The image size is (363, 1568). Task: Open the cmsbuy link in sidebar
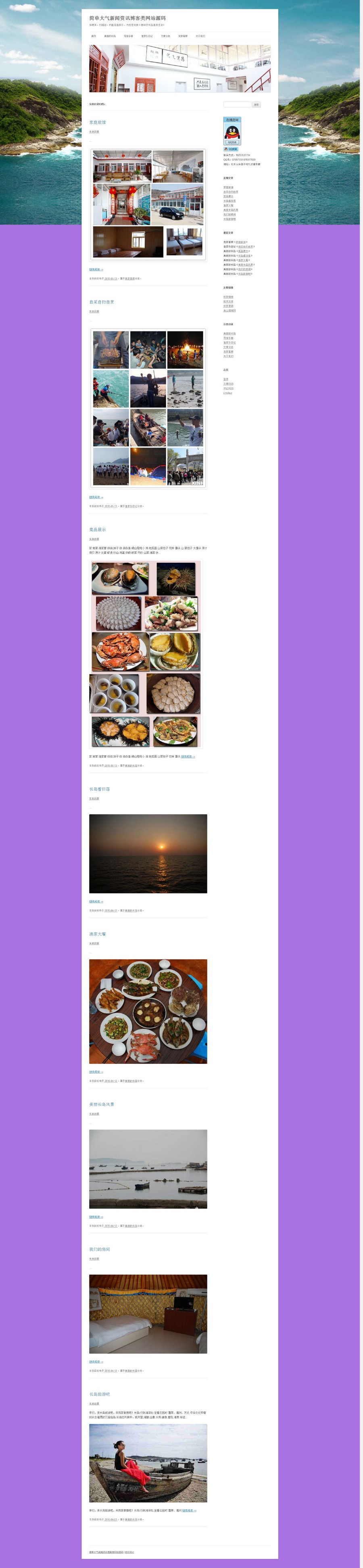point(228,393)
